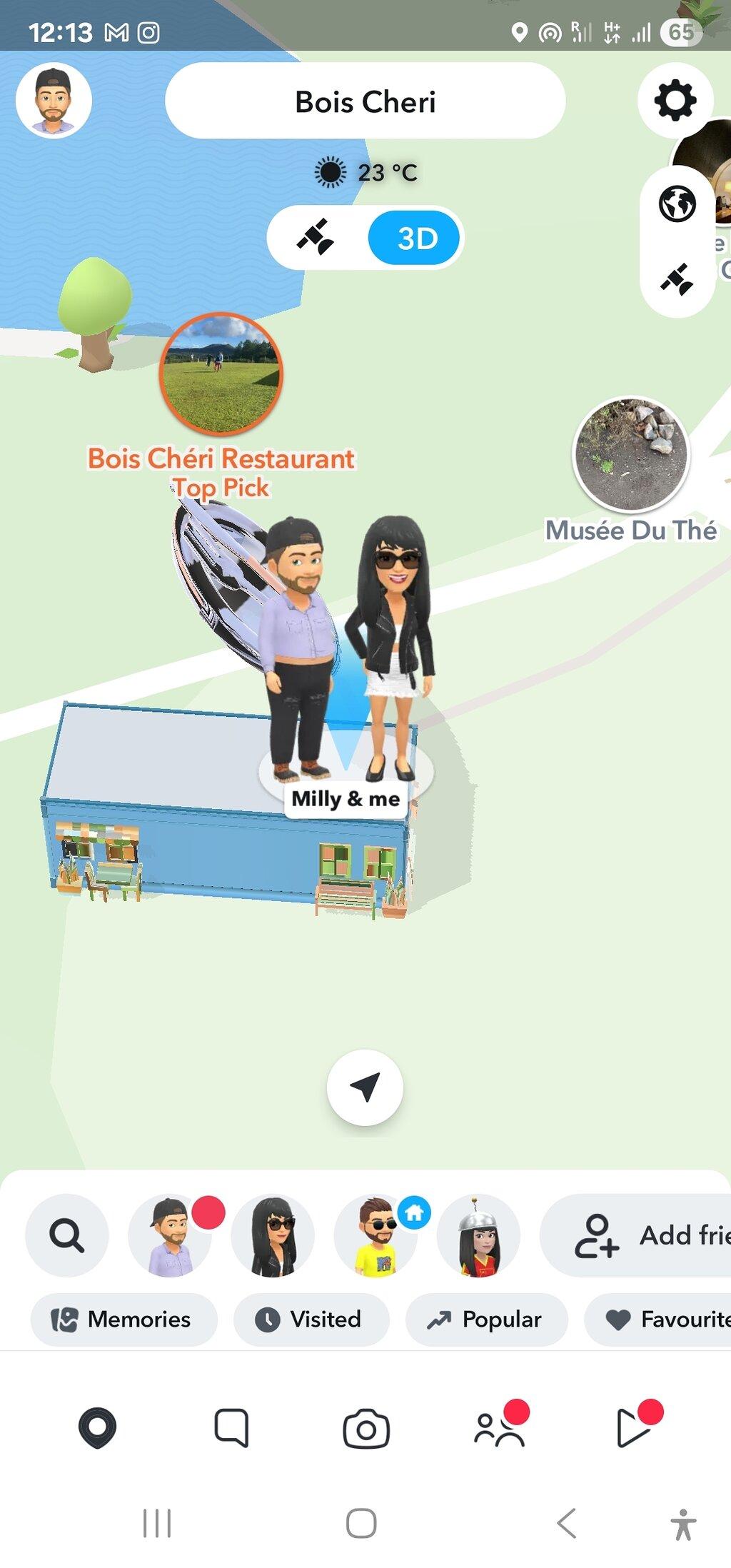The width and height of the screenshot is (731, 1568).
Task: Add friends
Action: [635, 1235]
